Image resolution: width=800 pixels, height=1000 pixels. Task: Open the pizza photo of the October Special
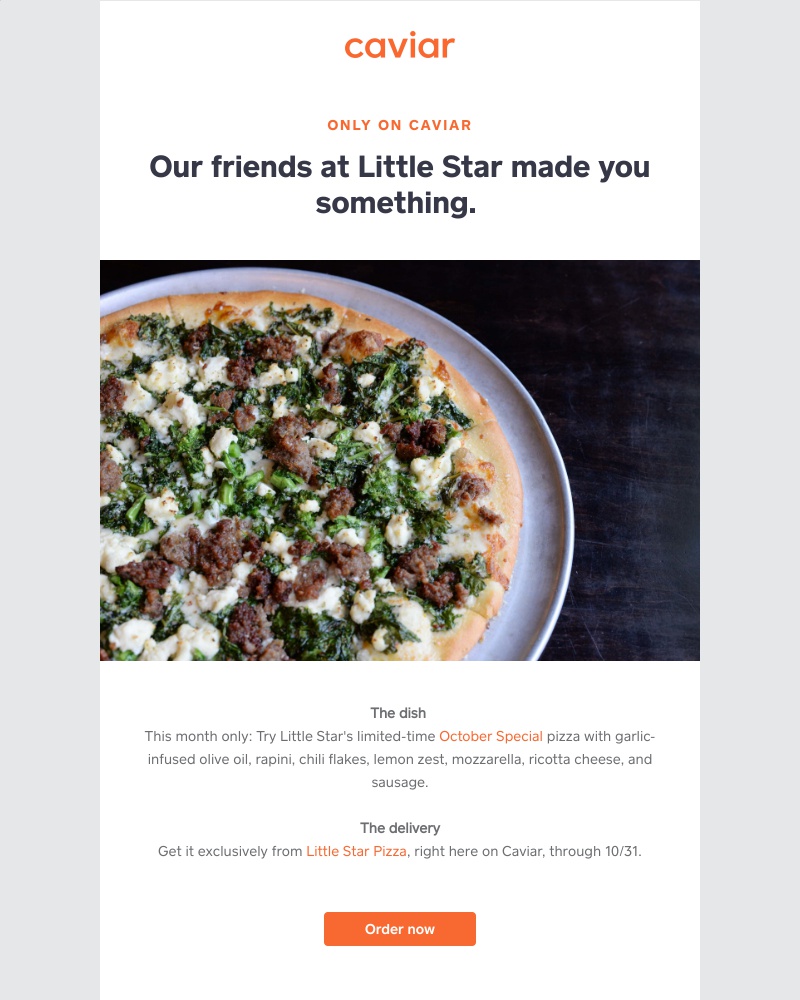[x=400, y=460]
